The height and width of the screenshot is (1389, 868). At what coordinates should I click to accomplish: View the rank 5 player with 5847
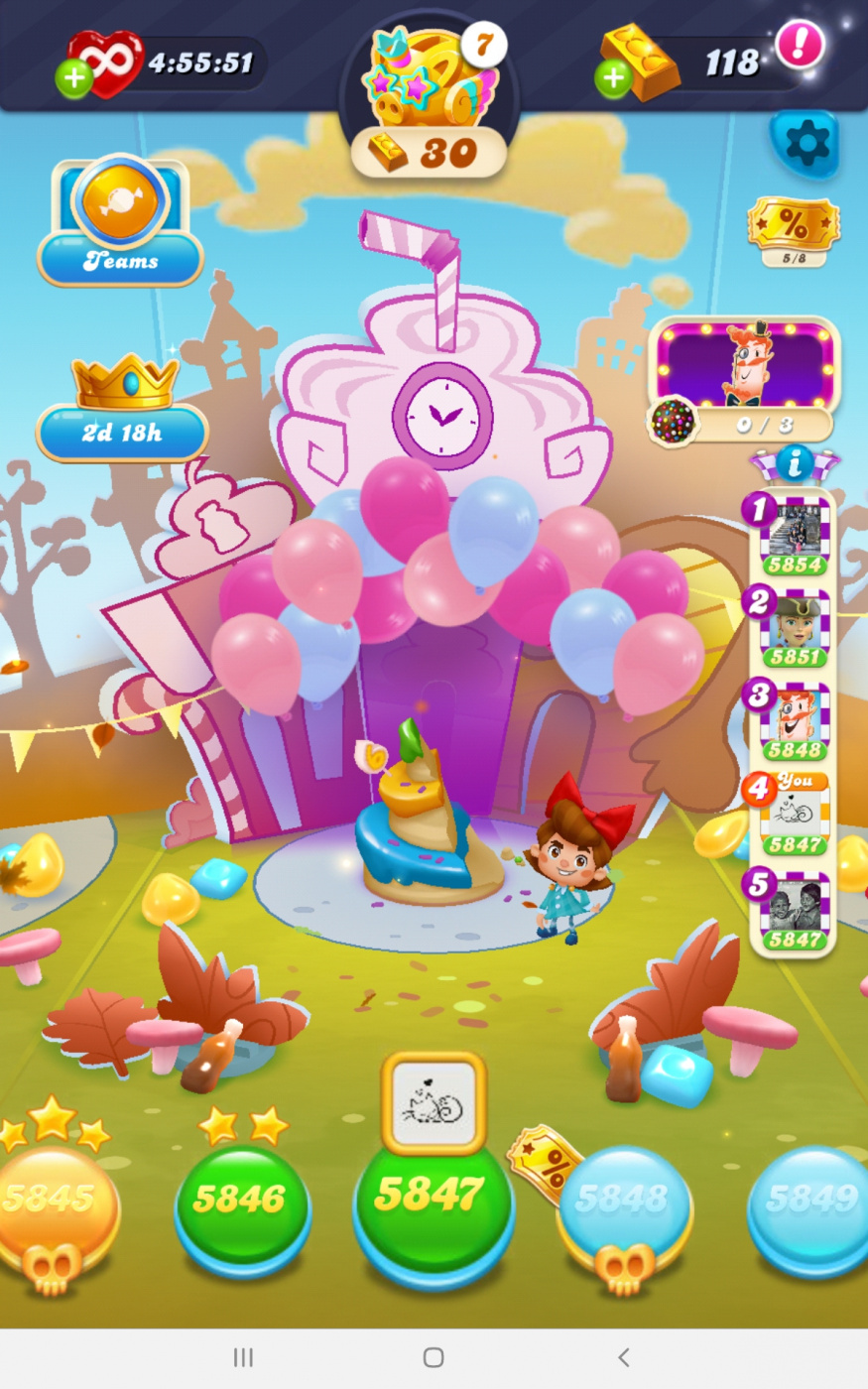pos(794,910)
